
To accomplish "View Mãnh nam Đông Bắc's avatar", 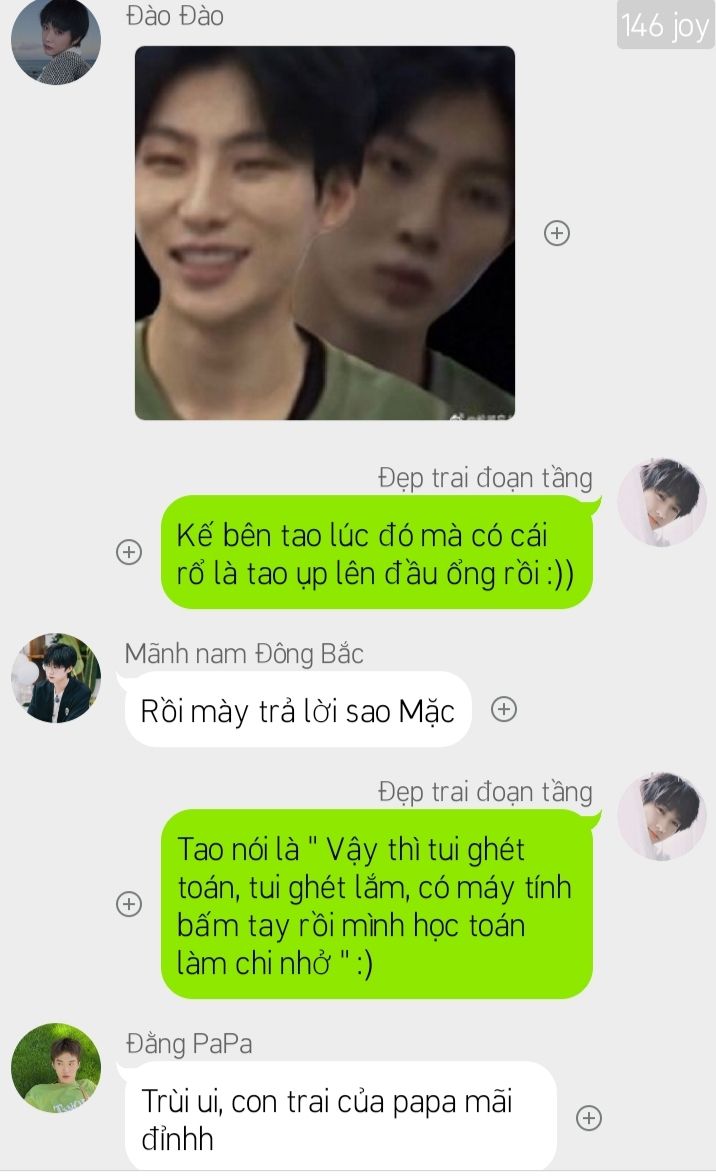I will coord(56,678).
